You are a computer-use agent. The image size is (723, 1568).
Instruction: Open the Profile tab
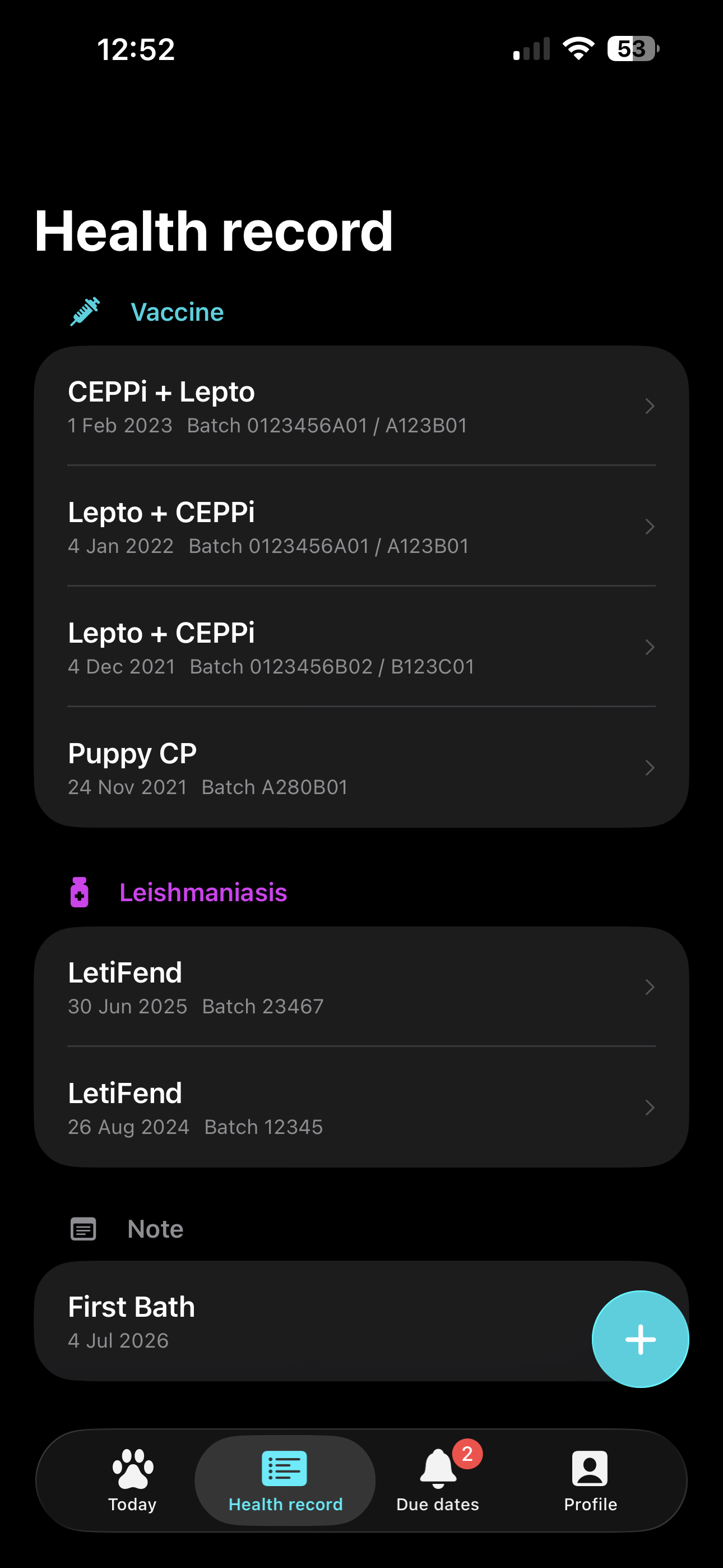click(590, 1481)
